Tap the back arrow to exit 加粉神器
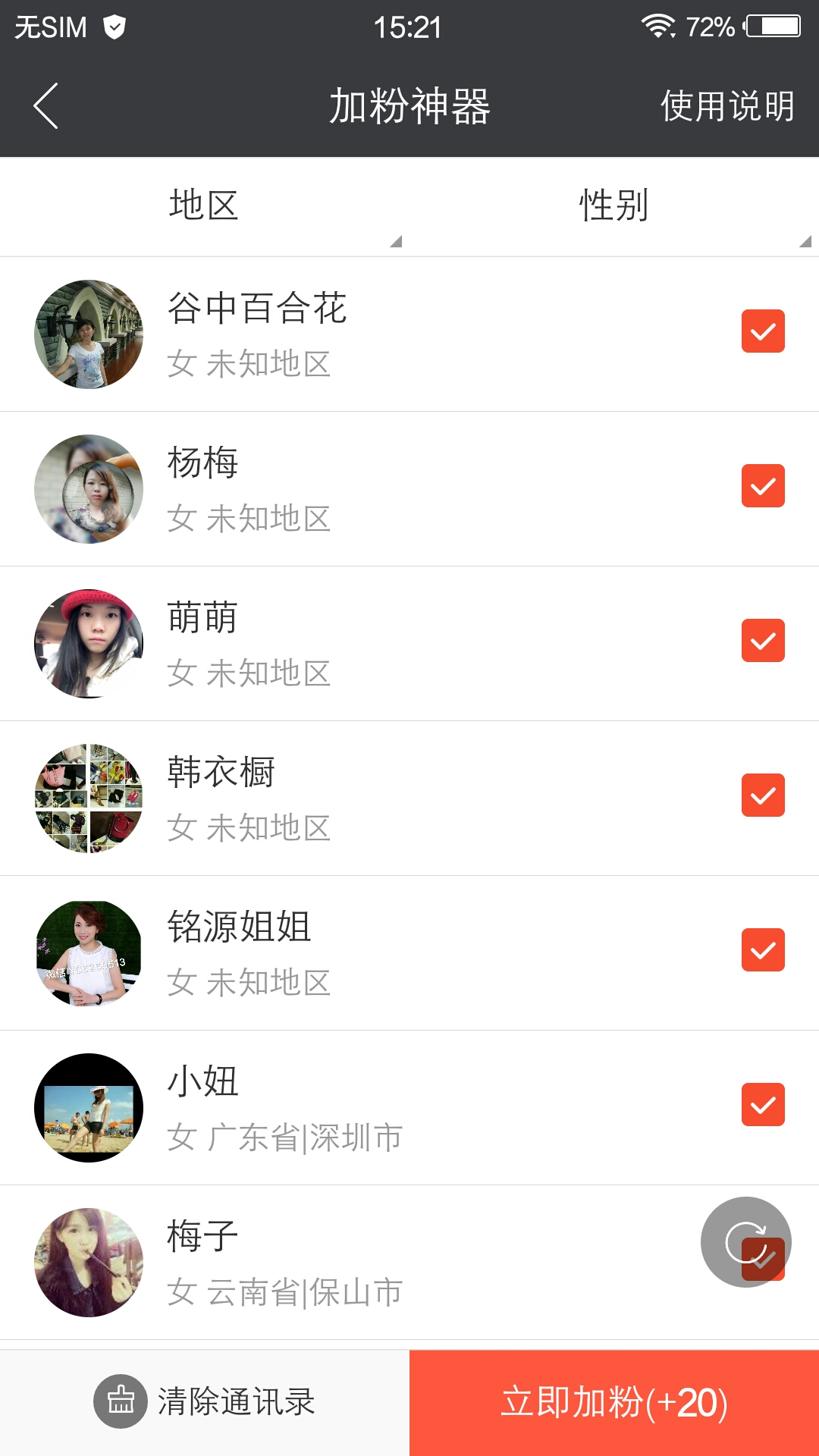Screen dimensions: 819x1456 pyautogui.click(x=45, y=106)
